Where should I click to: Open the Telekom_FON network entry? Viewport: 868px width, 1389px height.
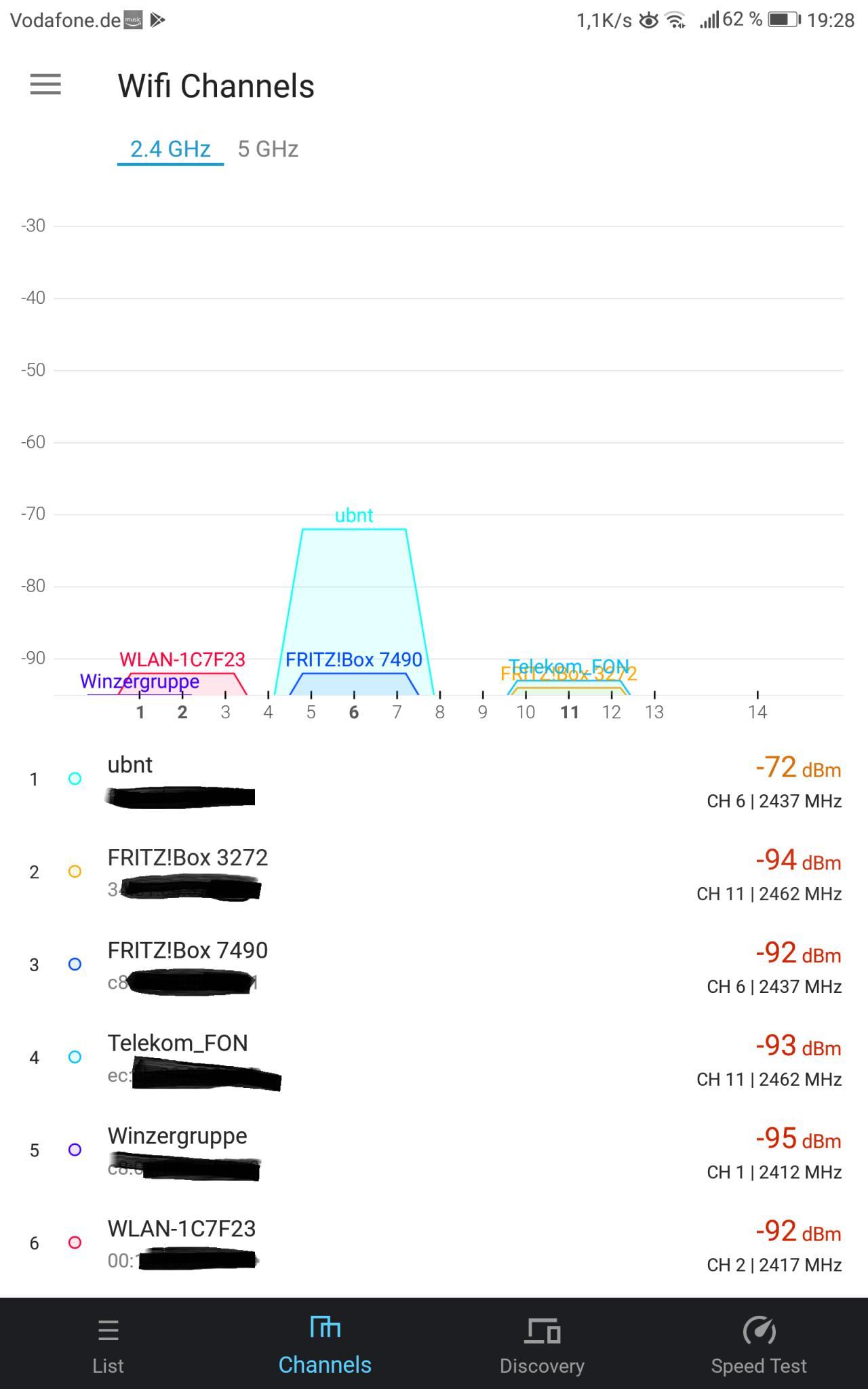click(434, 1059)
